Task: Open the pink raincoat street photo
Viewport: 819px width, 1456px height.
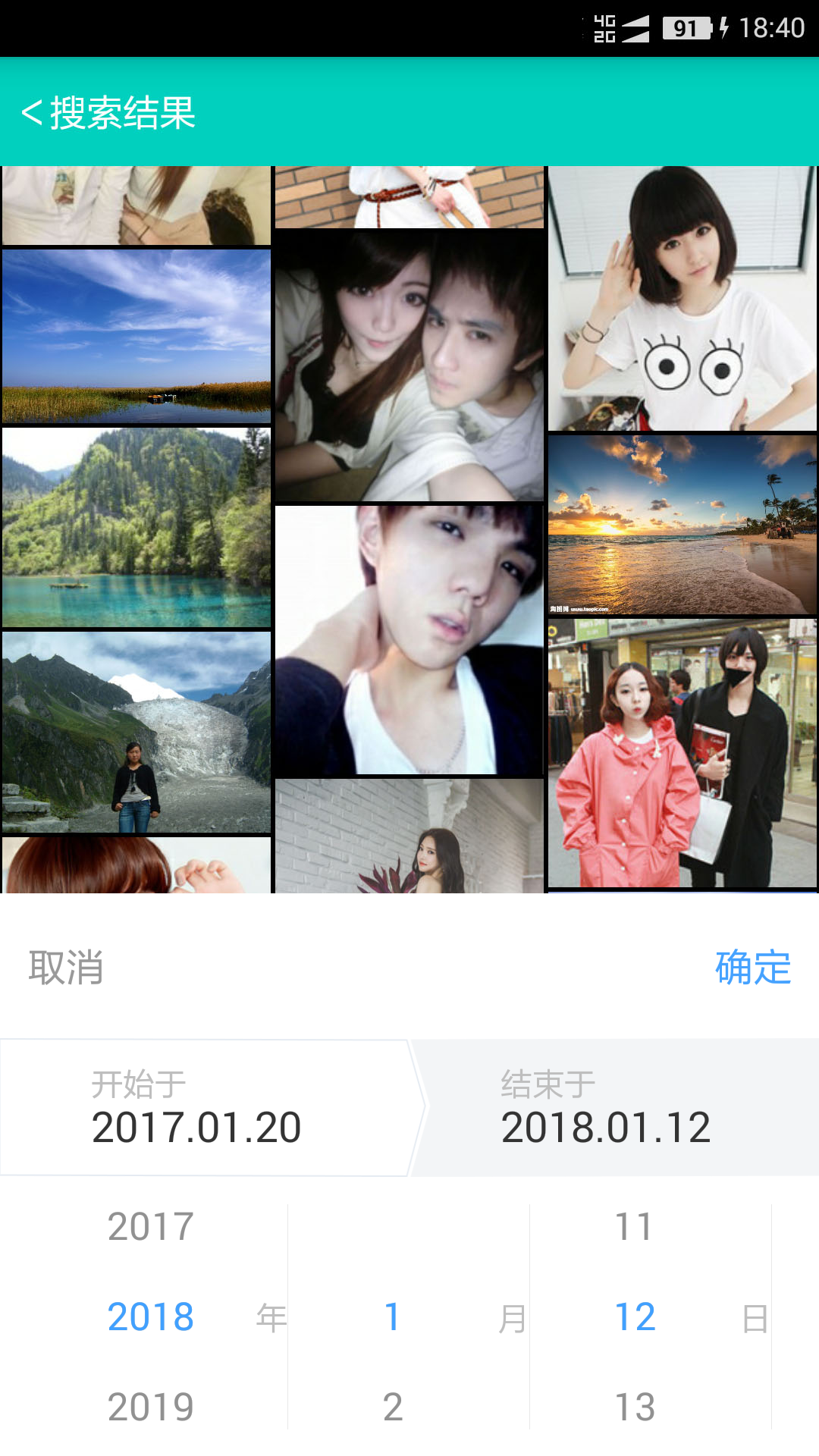Action: pos(682,753)
